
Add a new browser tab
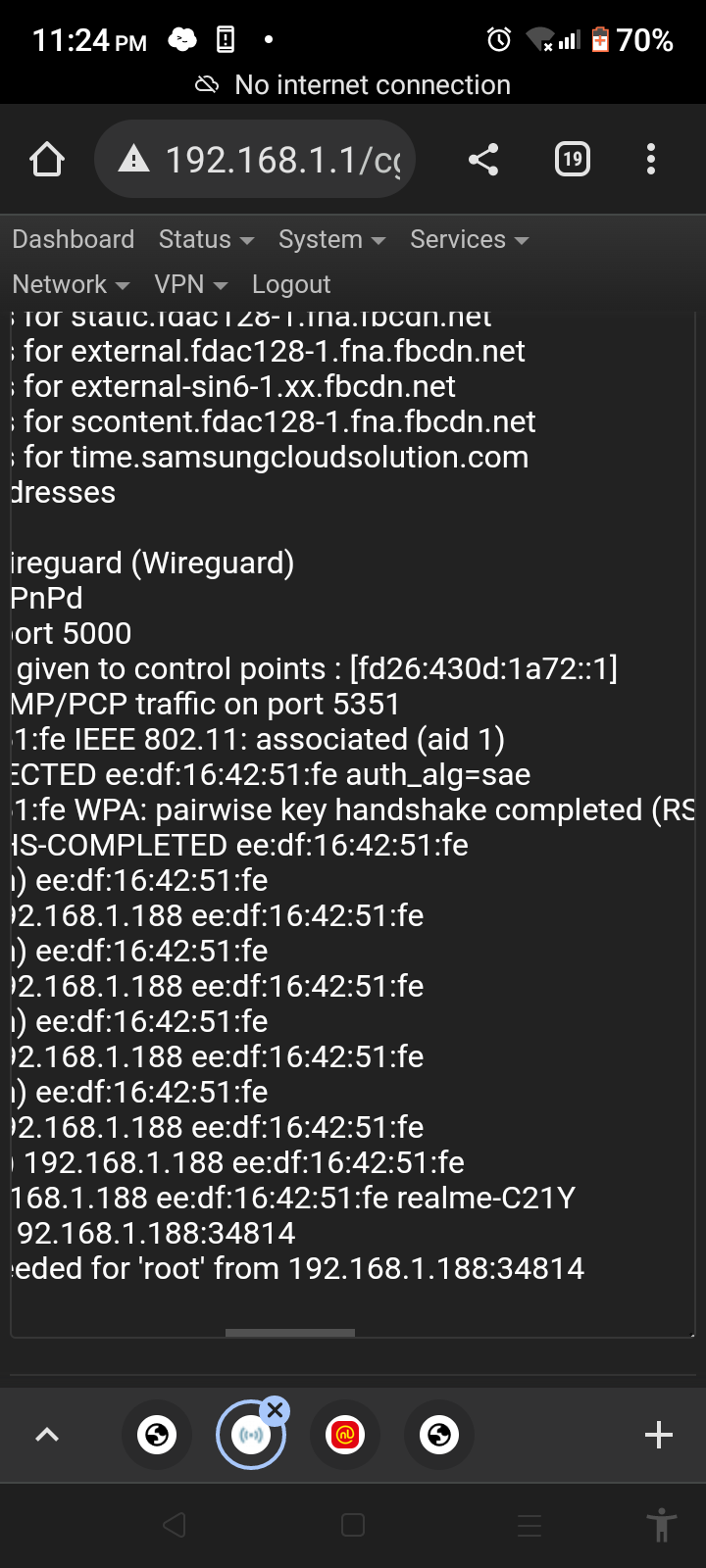coord(659,1436)
